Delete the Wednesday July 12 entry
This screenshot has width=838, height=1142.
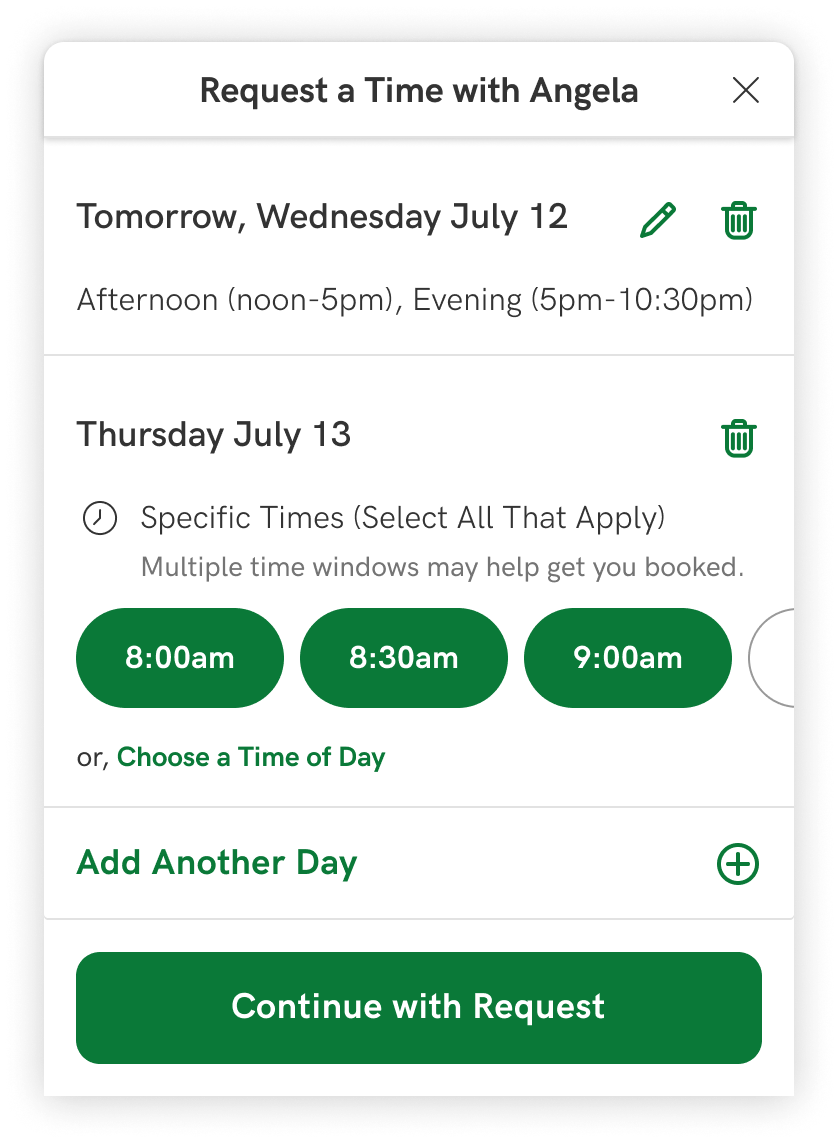pyautogui.click(x=739, y=219)
